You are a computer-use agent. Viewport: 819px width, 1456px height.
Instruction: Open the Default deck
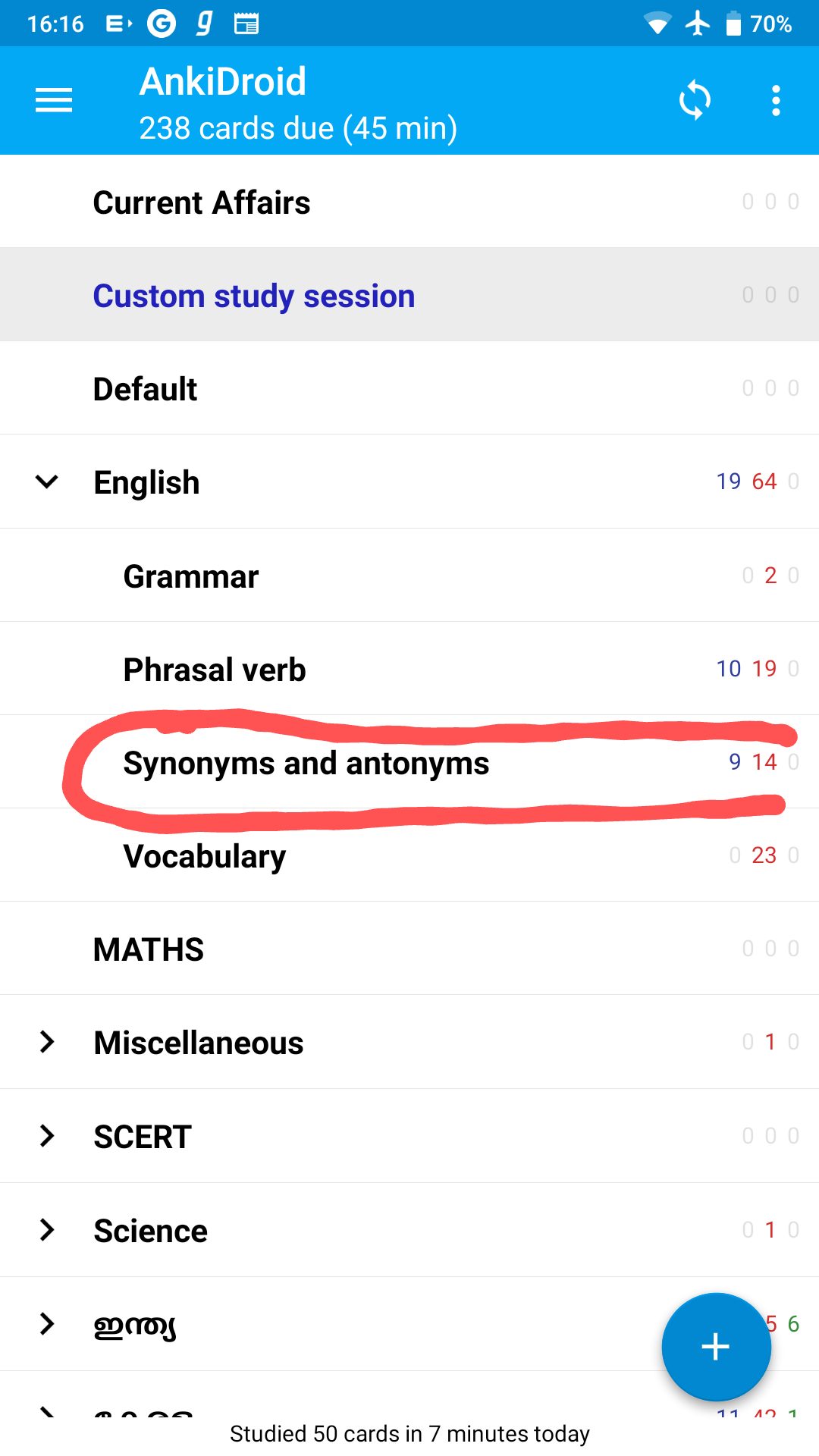[145, 389]
